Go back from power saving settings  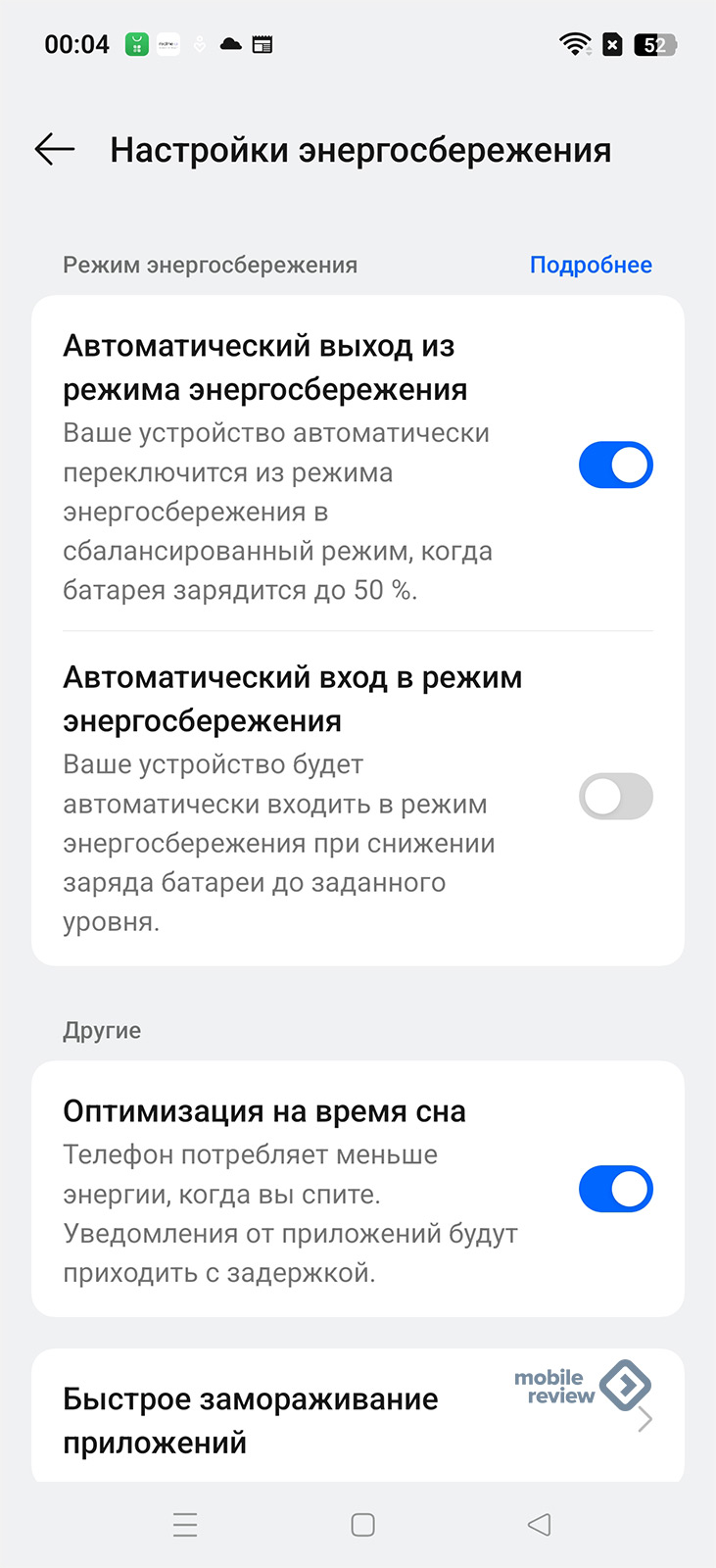[x=55, y=149]
